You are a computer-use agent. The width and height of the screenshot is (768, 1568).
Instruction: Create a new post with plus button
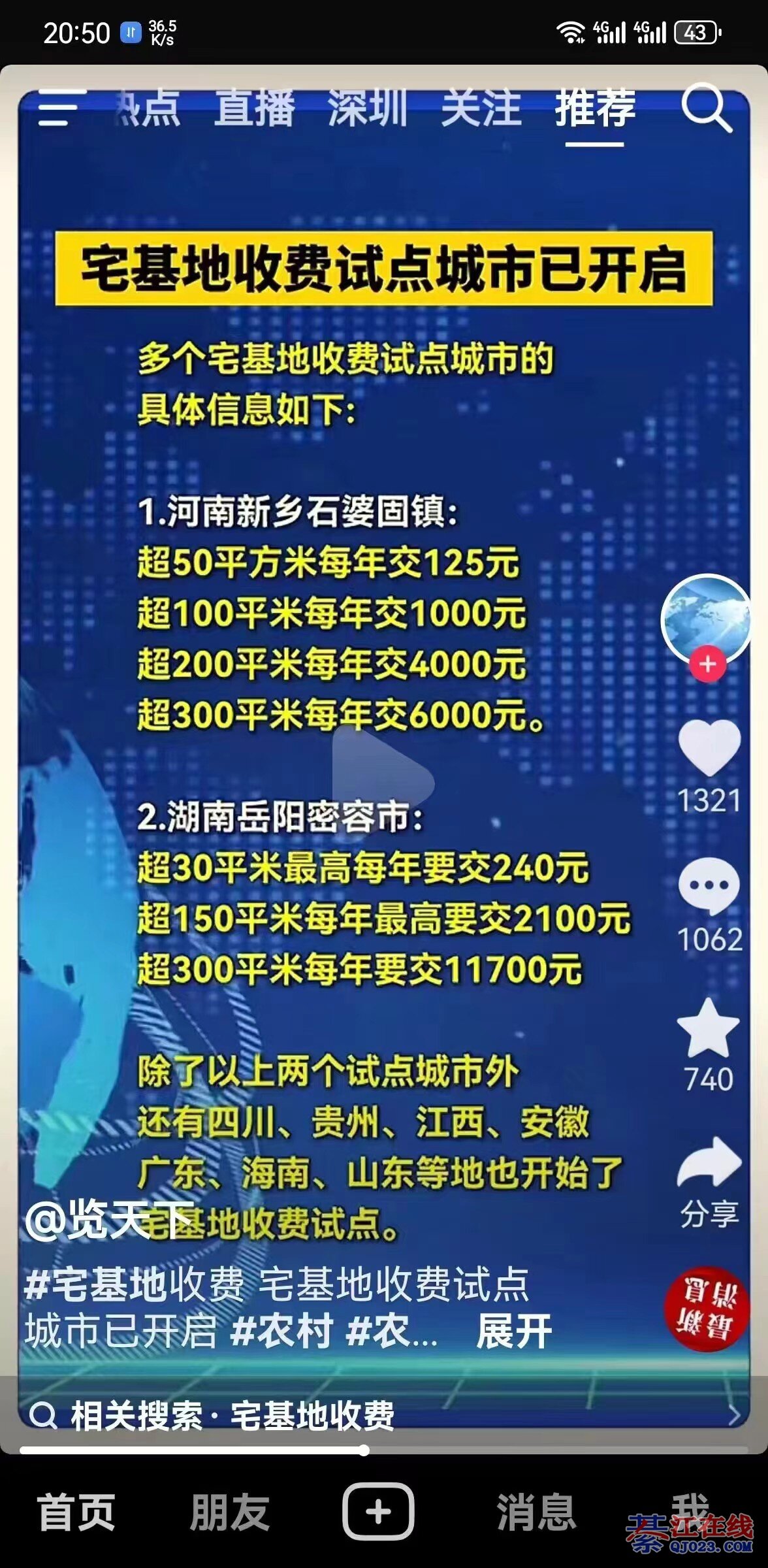379,1511
